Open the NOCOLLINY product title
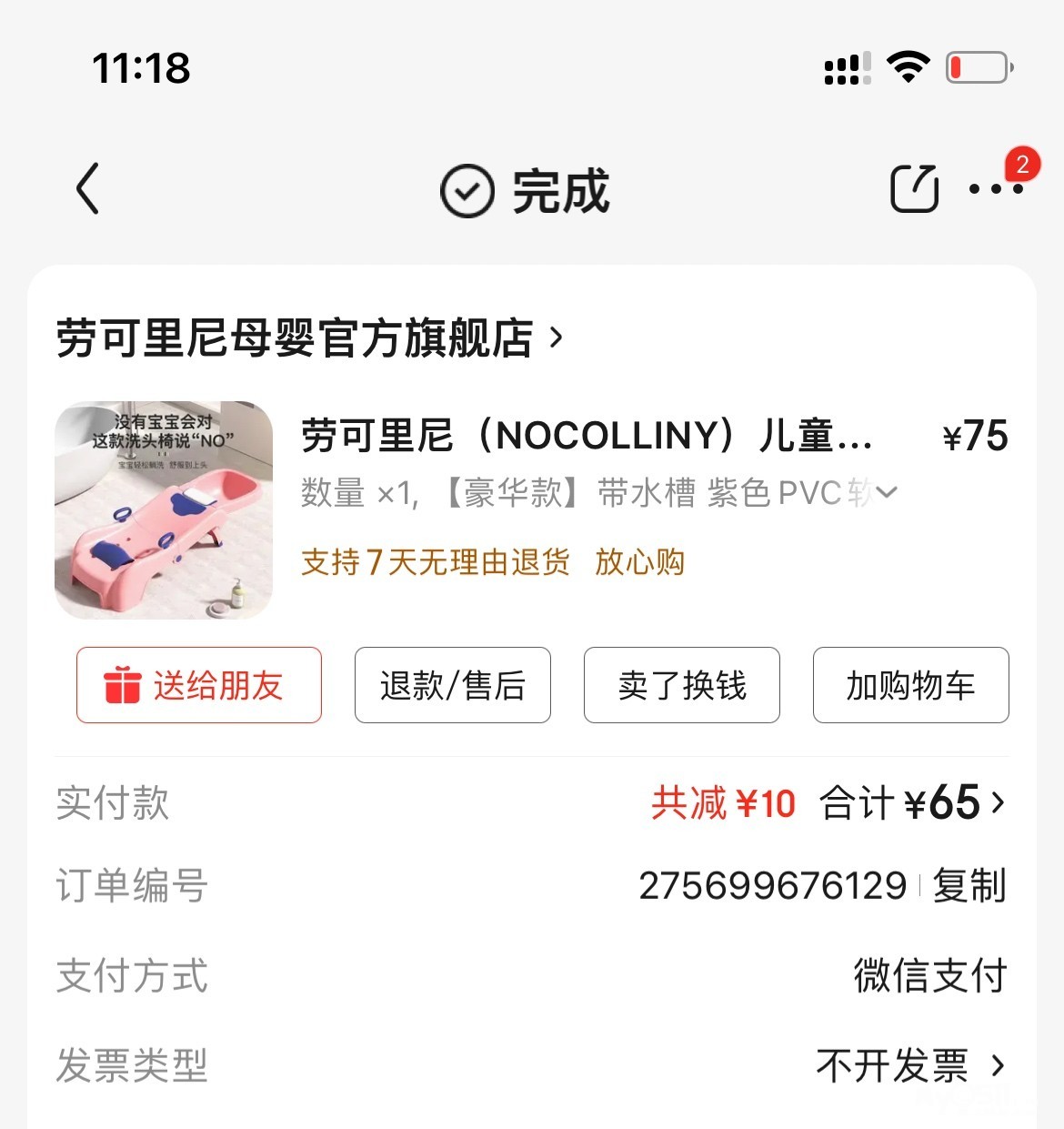 [586, 436]
